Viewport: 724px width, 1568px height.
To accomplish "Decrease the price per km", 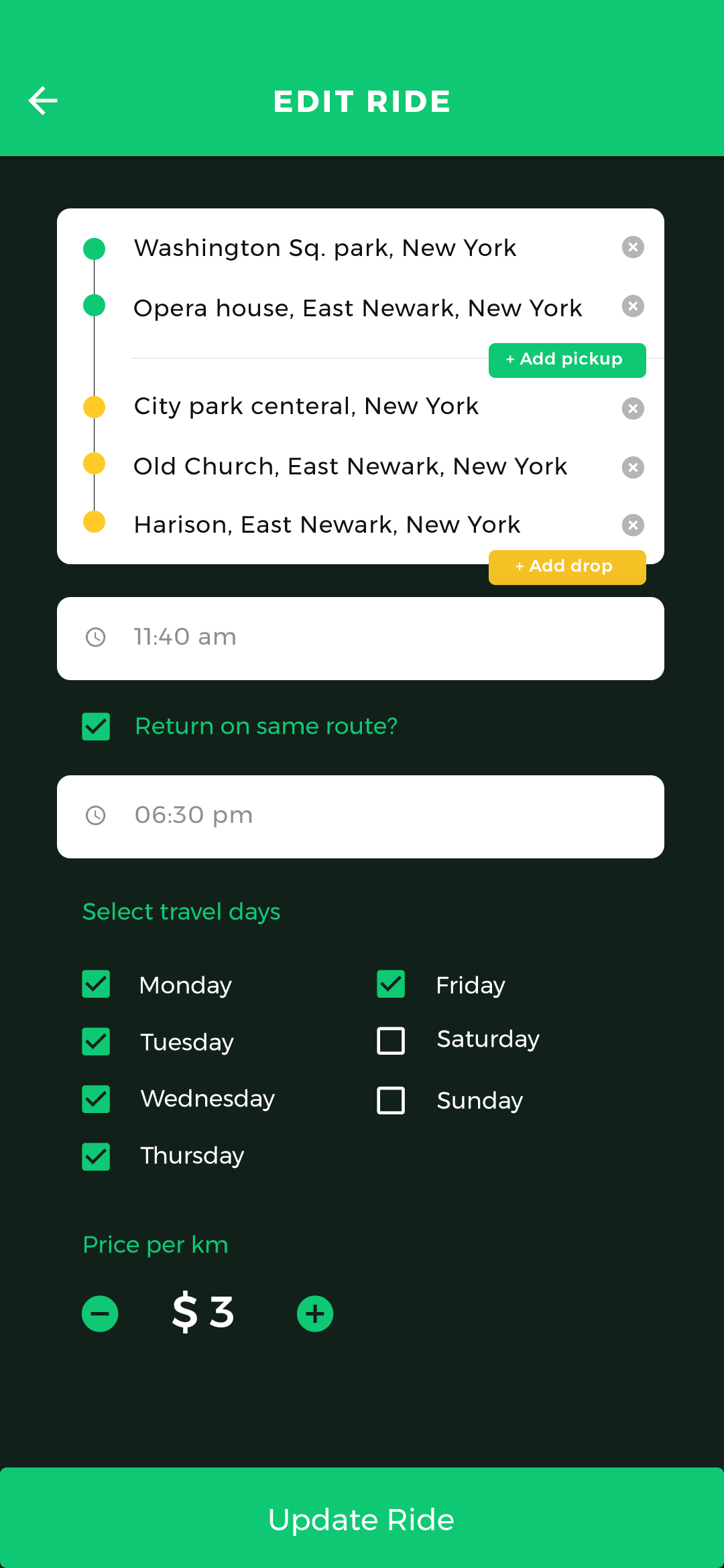I will 100,1313.
